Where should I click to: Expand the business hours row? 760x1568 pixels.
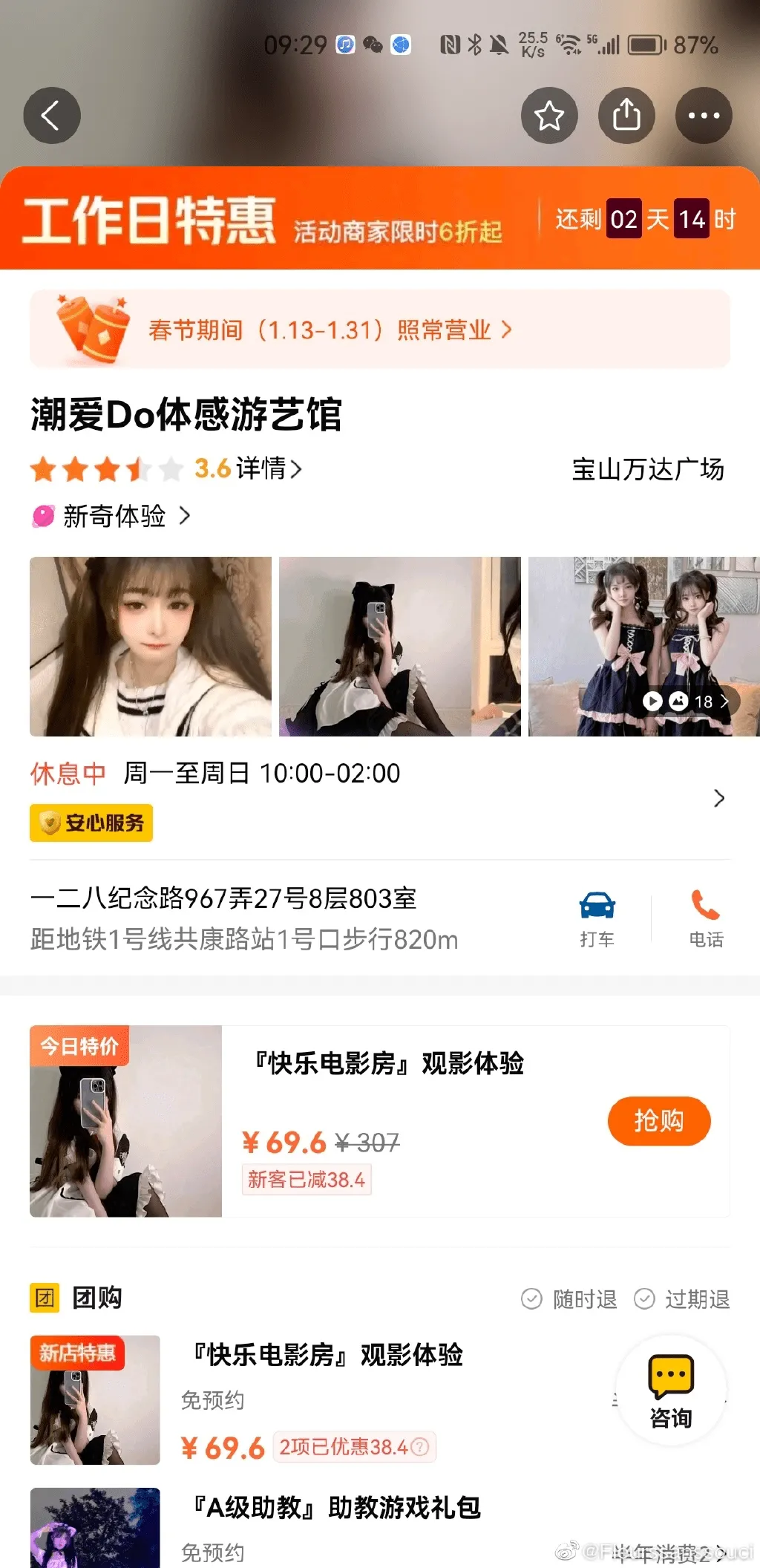[718, 799]
